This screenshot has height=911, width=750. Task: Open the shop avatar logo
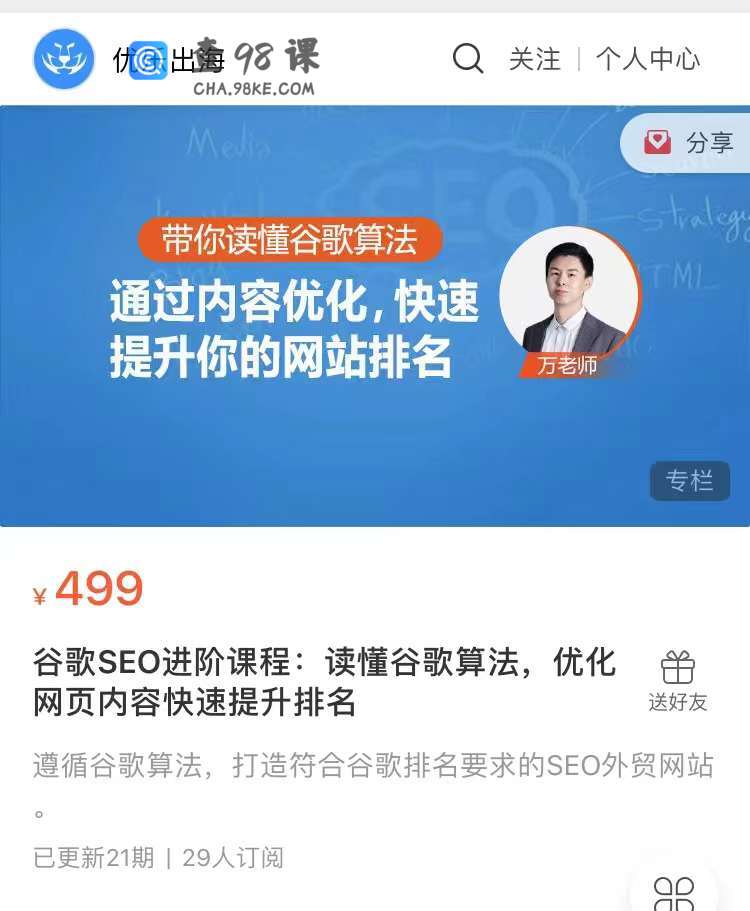point(64,59)
